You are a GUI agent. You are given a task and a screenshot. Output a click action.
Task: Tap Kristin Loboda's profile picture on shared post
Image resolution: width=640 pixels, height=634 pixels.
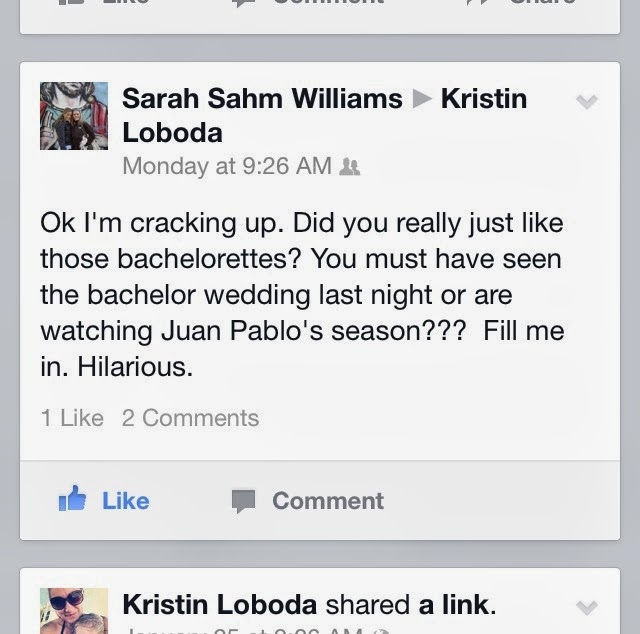[73, 610]
